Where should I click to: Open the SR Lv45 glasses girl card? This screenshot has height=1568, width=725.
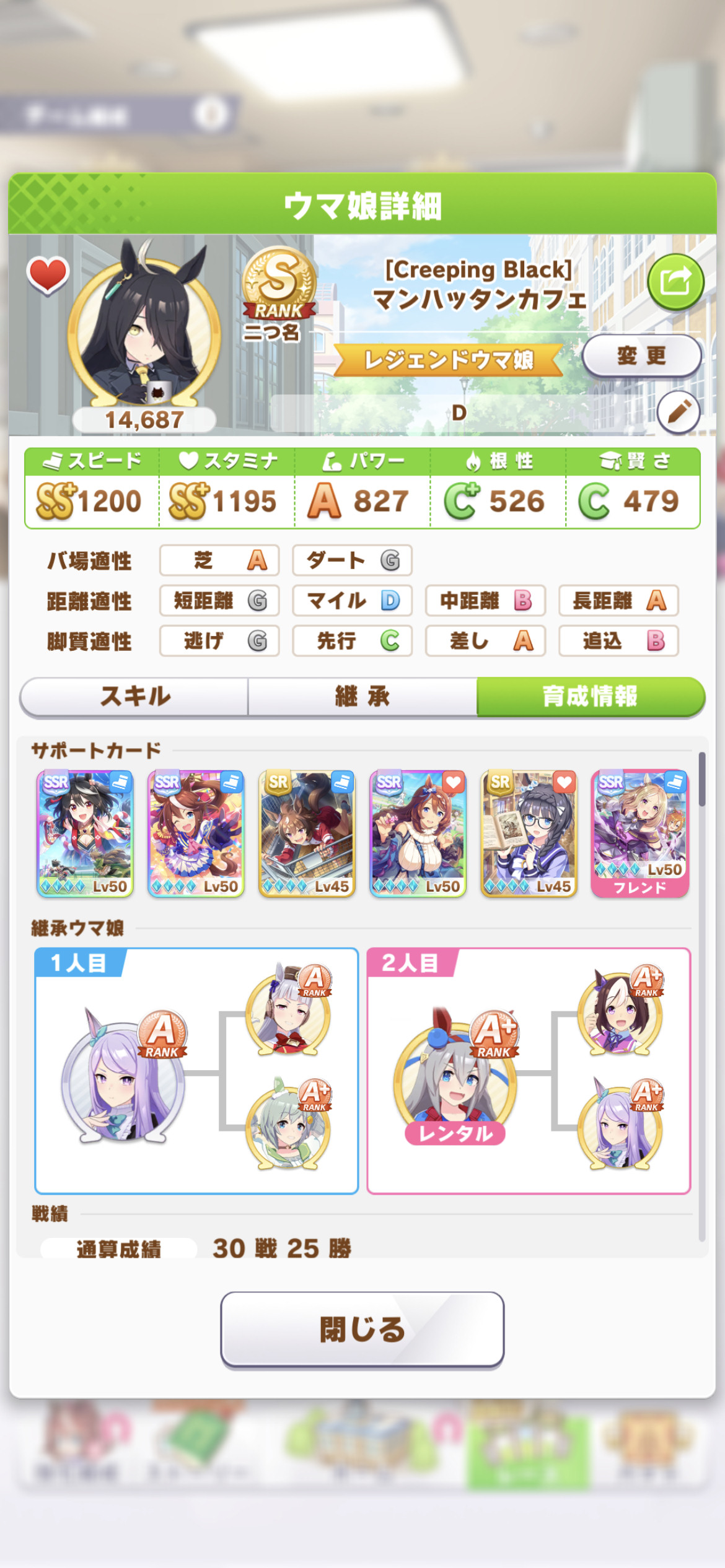529,834
